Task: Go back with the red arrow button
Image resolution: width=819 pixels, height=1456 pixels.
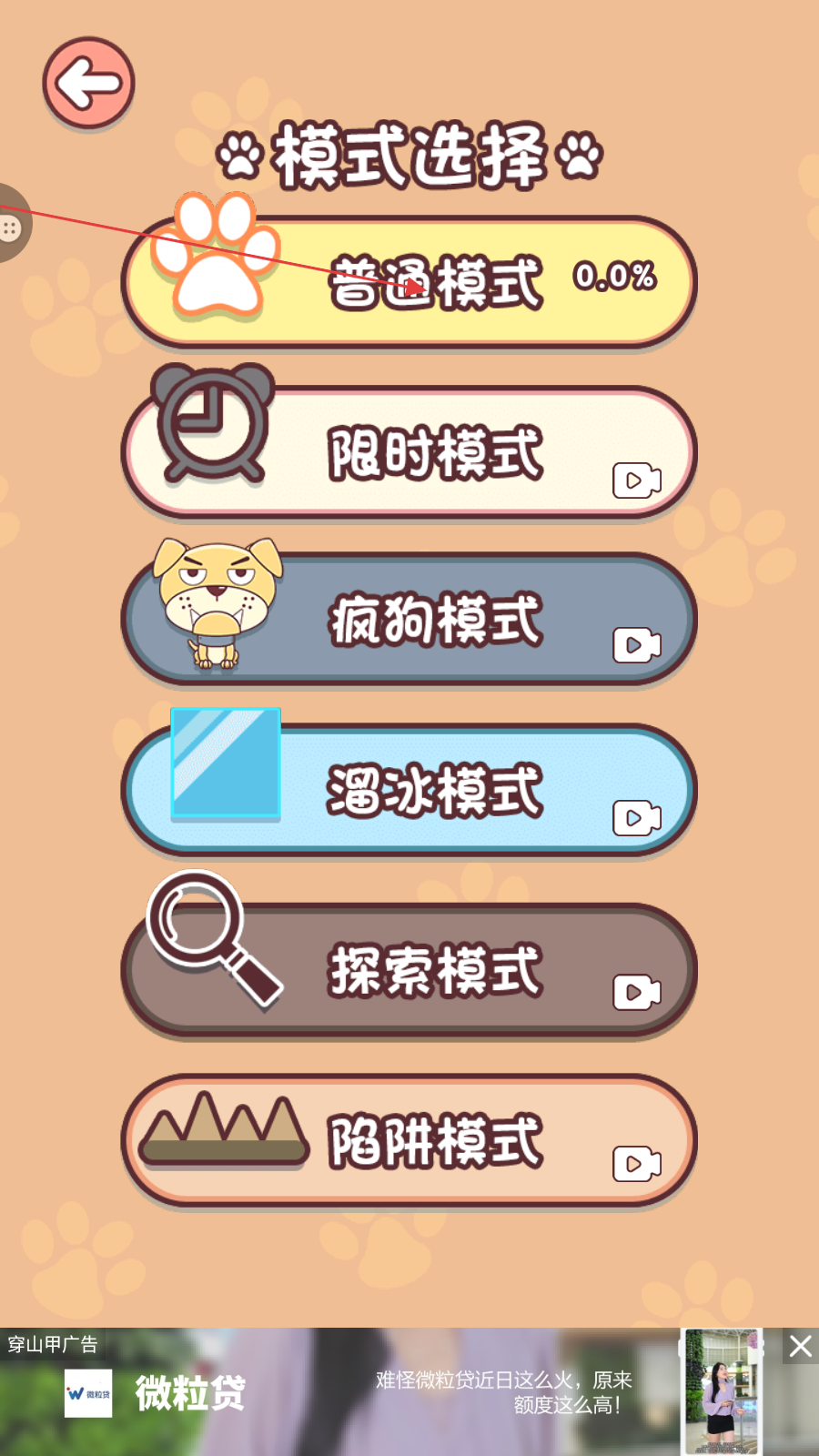Action: pyautogui.click(x=88, y=83)
